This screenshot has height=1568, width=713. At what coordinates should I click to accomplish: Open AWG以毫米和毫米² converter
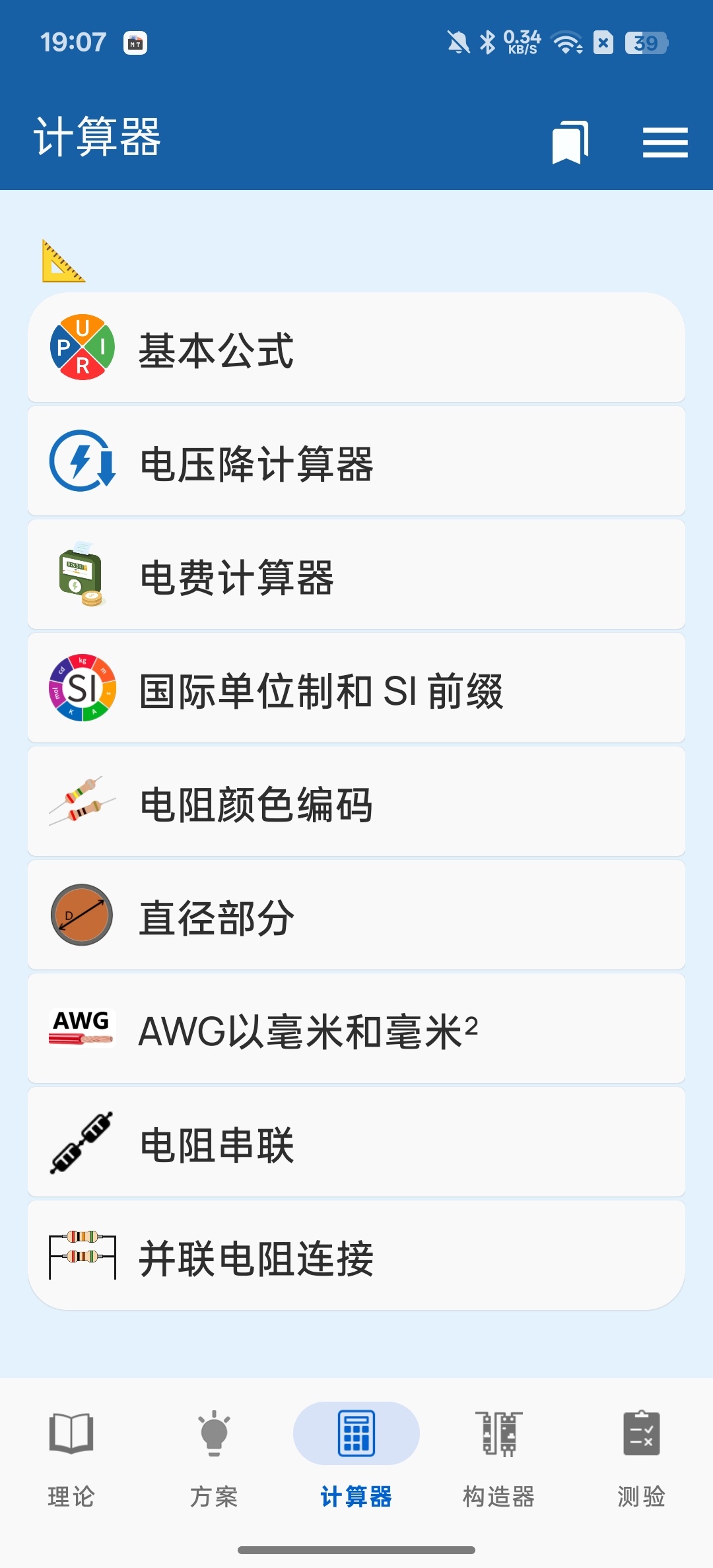tap(356, 1028)
